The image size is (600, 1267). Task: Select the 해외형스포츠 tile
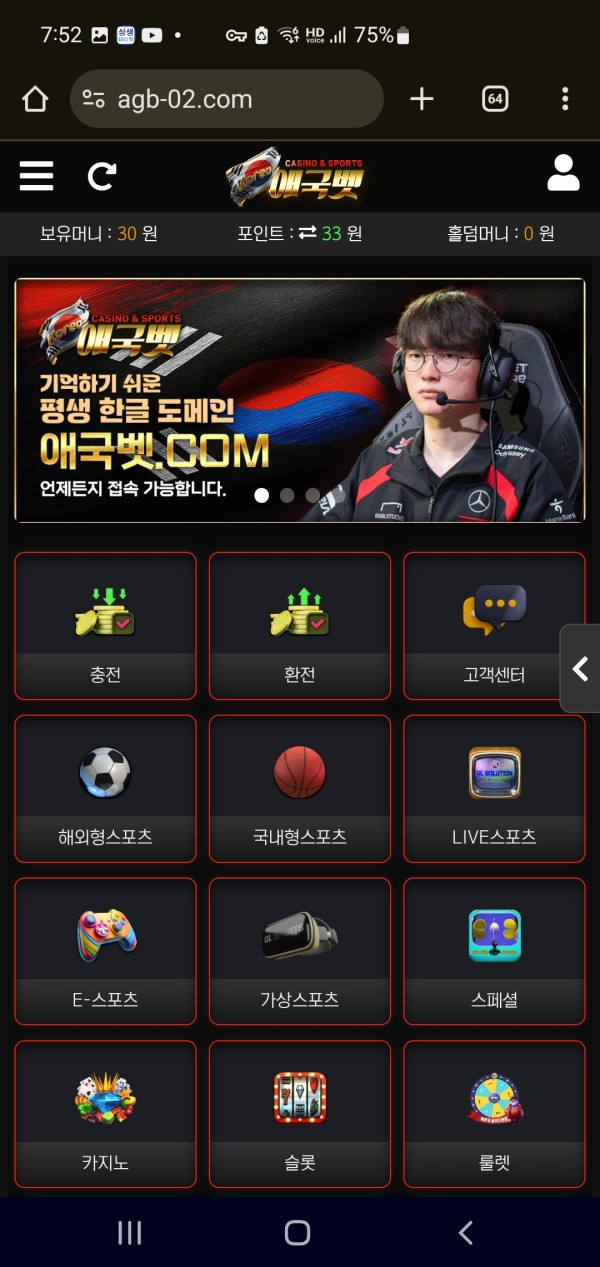click(x=105, y=788)
